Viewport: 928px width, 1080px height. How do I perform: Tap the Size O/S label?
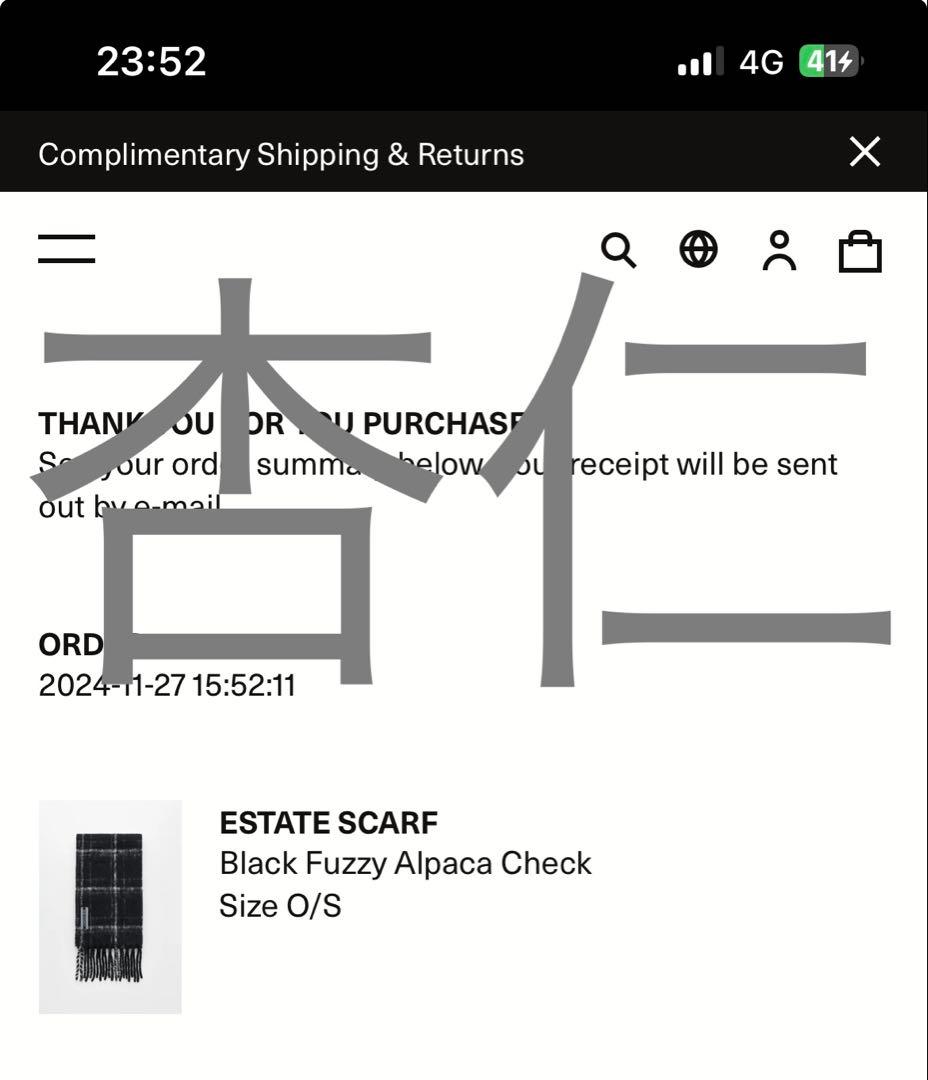click(280, 906)
